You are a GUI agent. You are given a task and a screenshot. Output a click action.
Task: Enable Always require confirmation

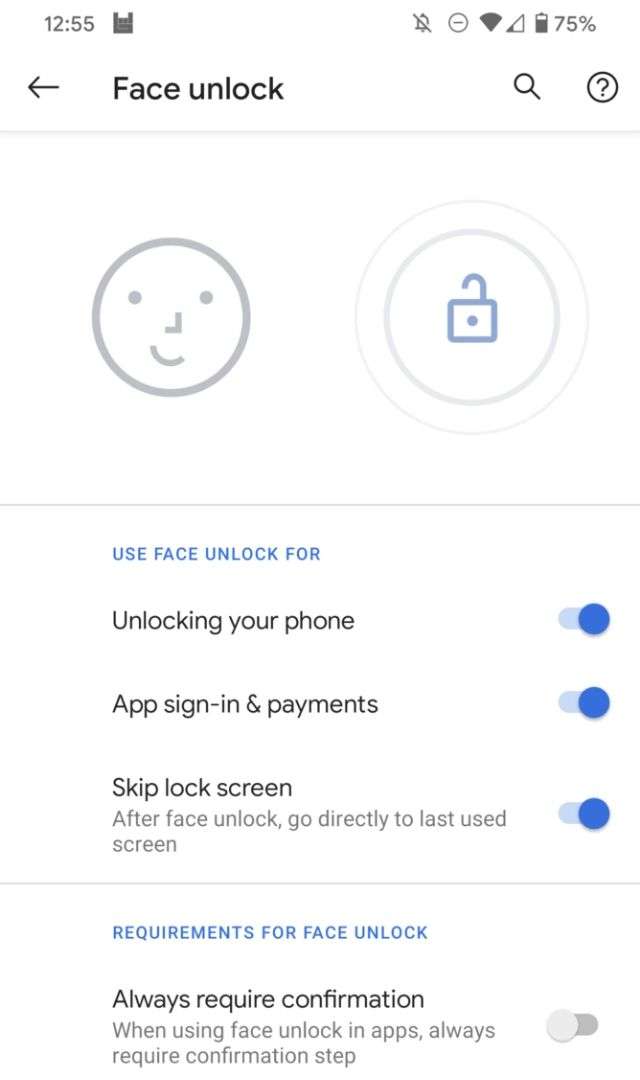(572, 1026)
